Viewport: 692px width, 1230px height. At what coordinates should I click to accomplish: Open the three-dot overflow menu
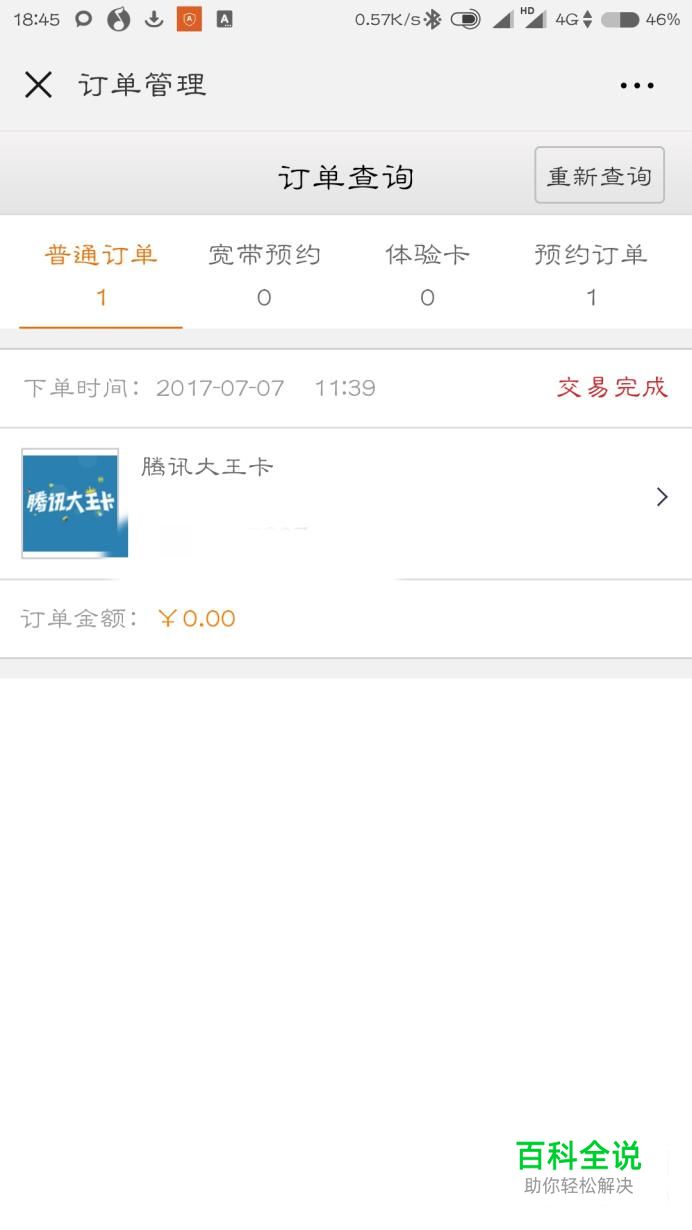pos(637,86)
